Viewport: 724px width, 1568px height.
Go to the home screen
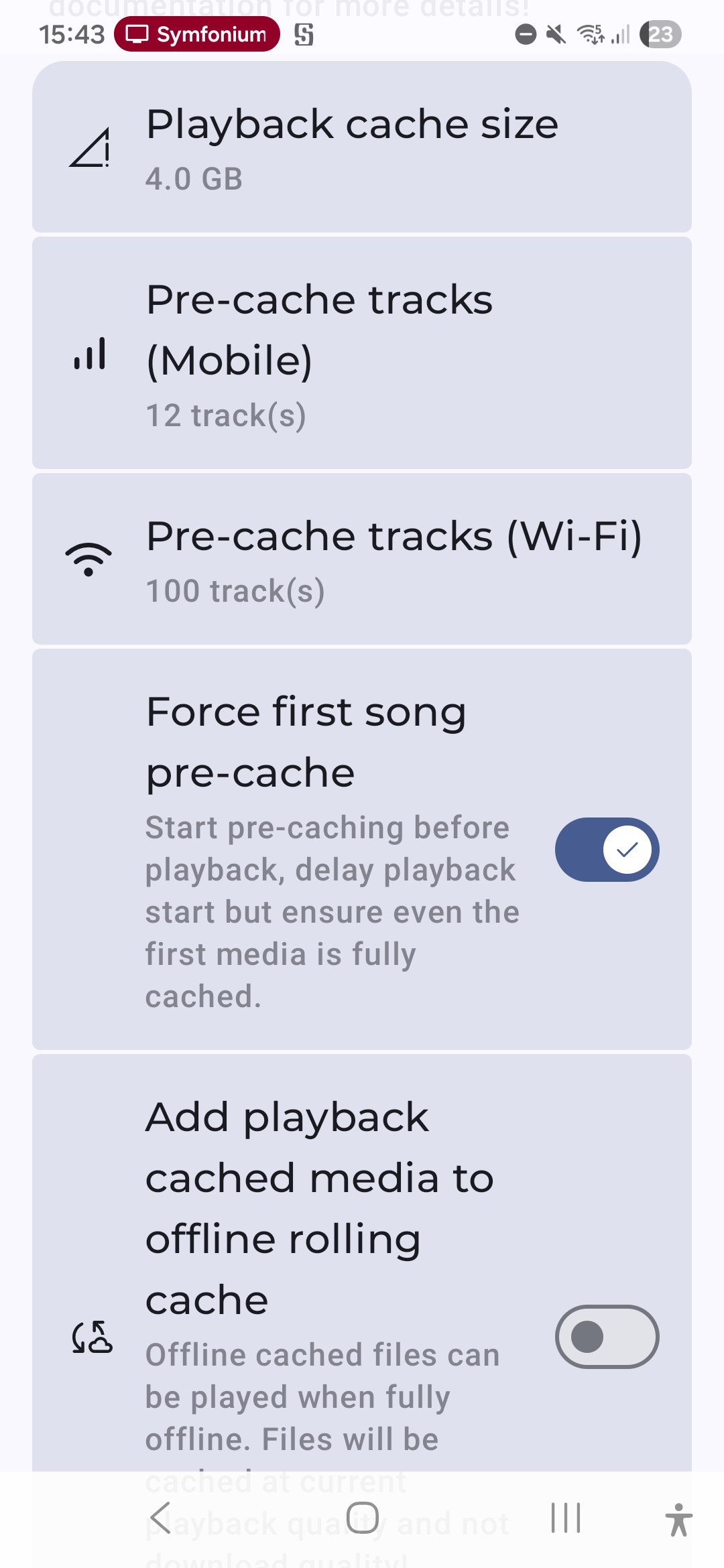[362, 1518]
